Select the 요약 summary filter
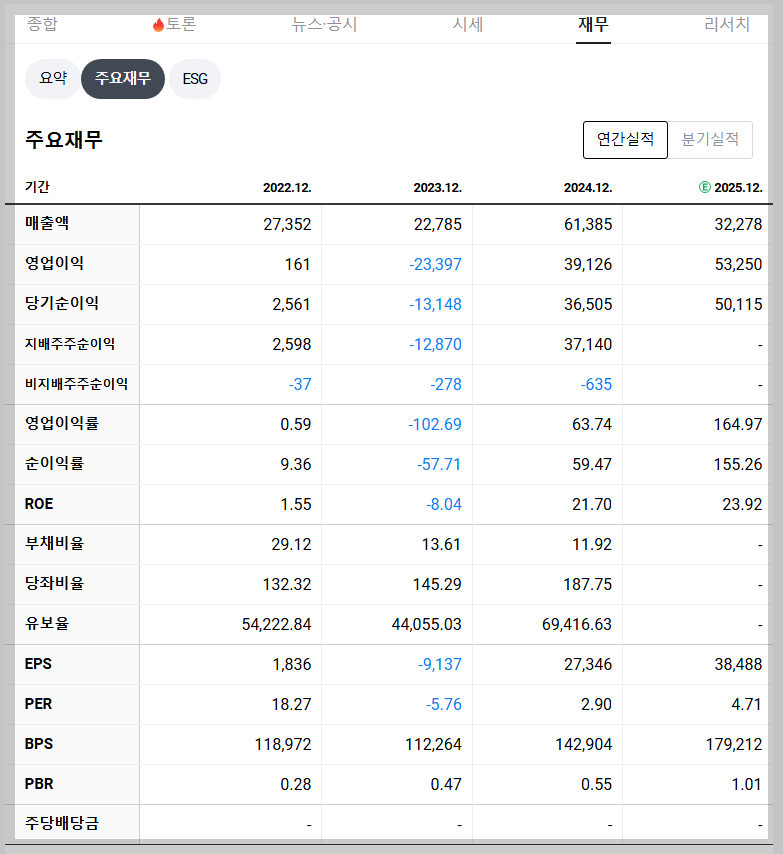This screenshot has width=783, height=854. pyautogui.click(x=51, y=79)
